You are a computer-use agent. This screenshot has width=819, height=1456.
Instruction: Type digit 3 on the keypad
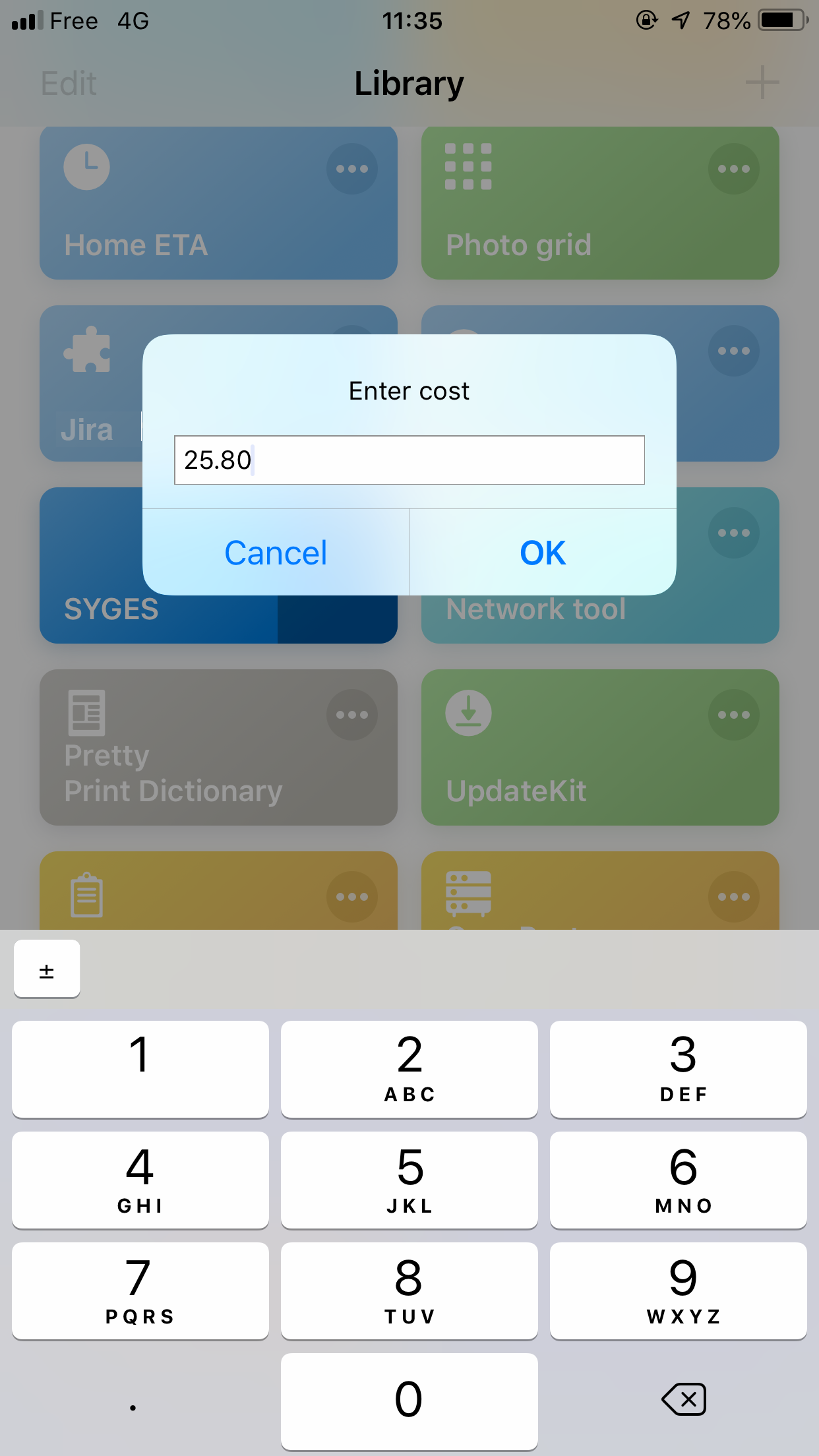click(x=678, y=1069)
